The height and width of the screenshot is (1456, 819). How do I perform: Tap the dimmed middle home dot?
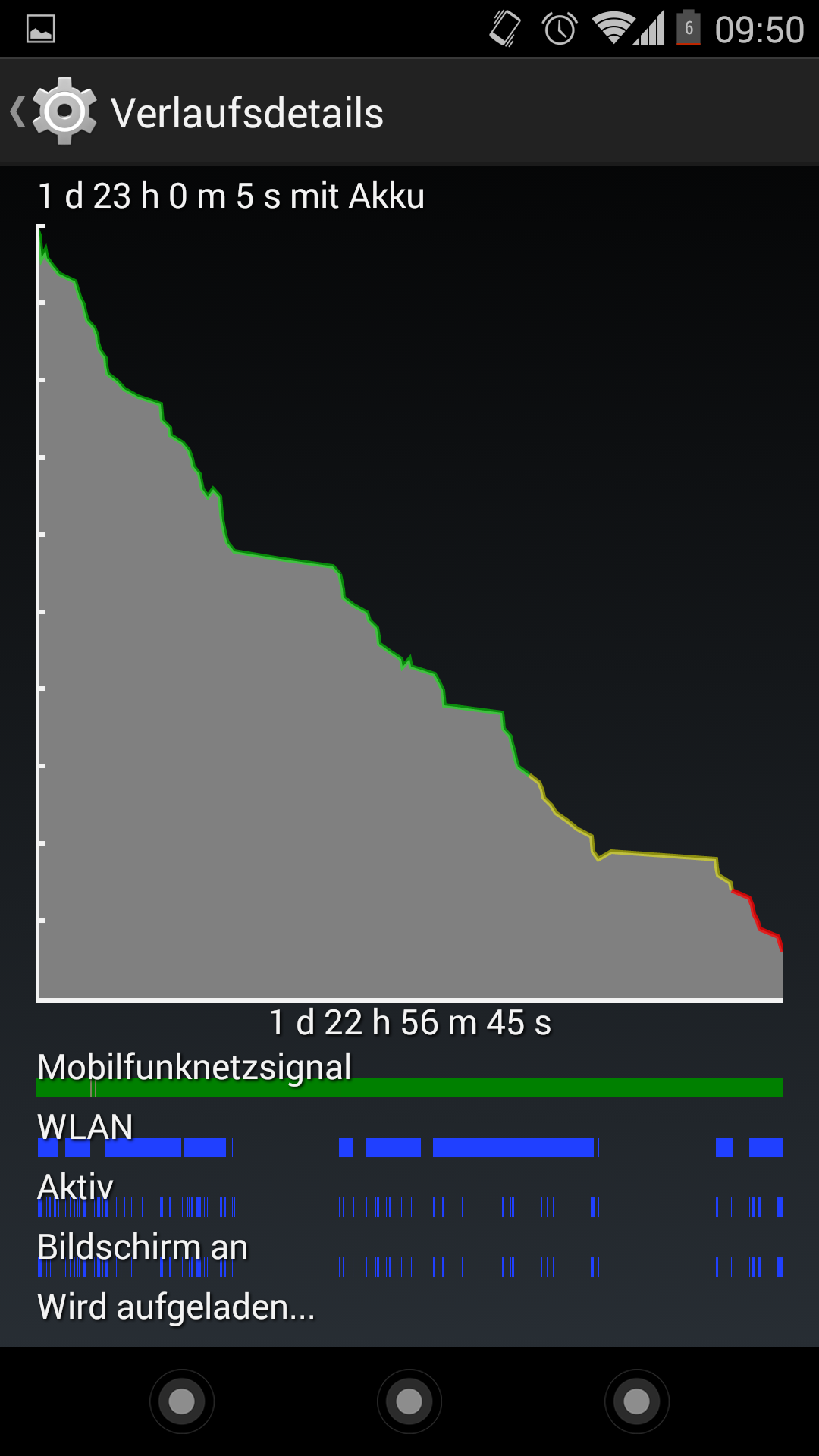(409, 1401)
